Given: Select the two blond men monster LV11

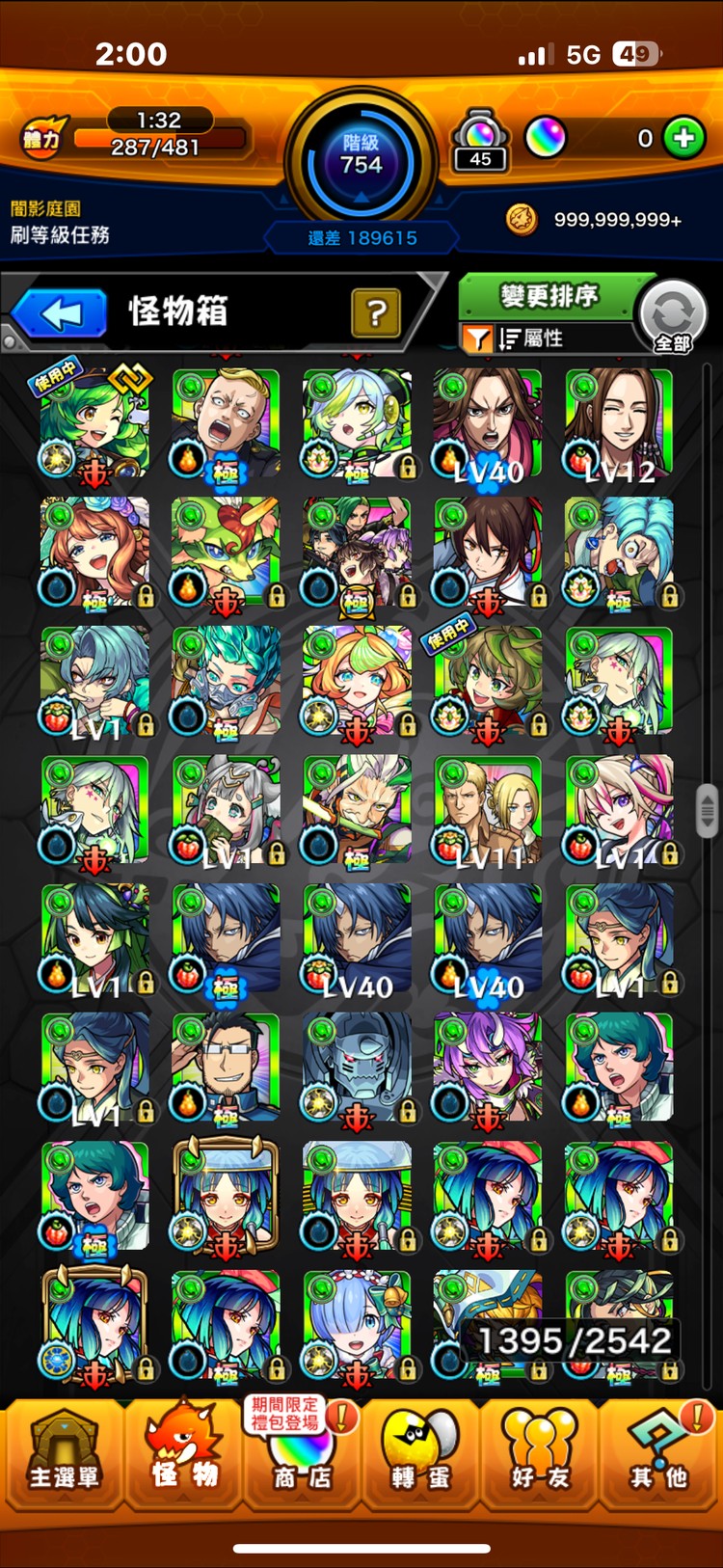Looking at the screenshot, I should (x=488, y=810).
